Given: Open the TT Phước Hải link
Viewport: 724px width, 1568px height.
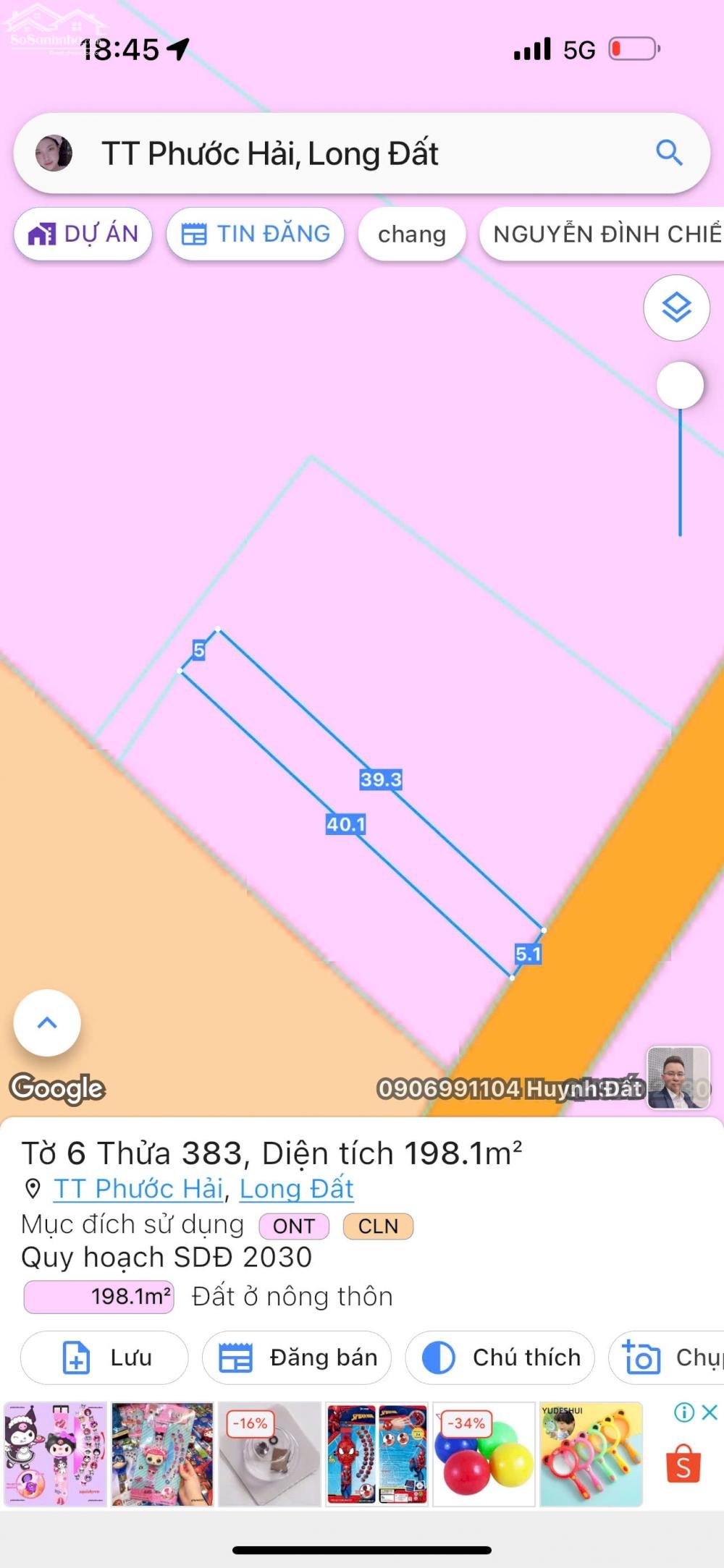Looking at the screenshot, I should 138,1189.
